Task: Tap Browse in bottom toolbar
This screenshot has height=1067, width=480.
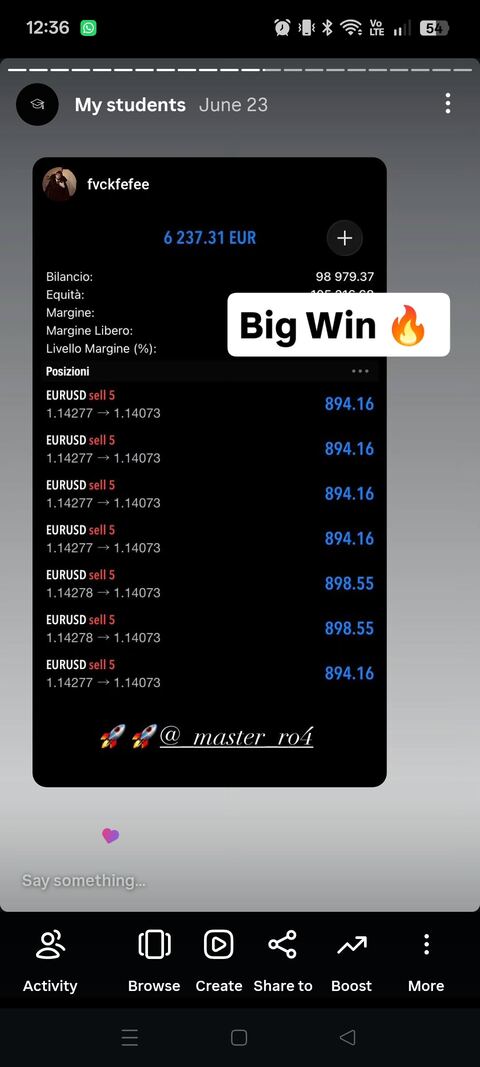Action: click(154, 962)
